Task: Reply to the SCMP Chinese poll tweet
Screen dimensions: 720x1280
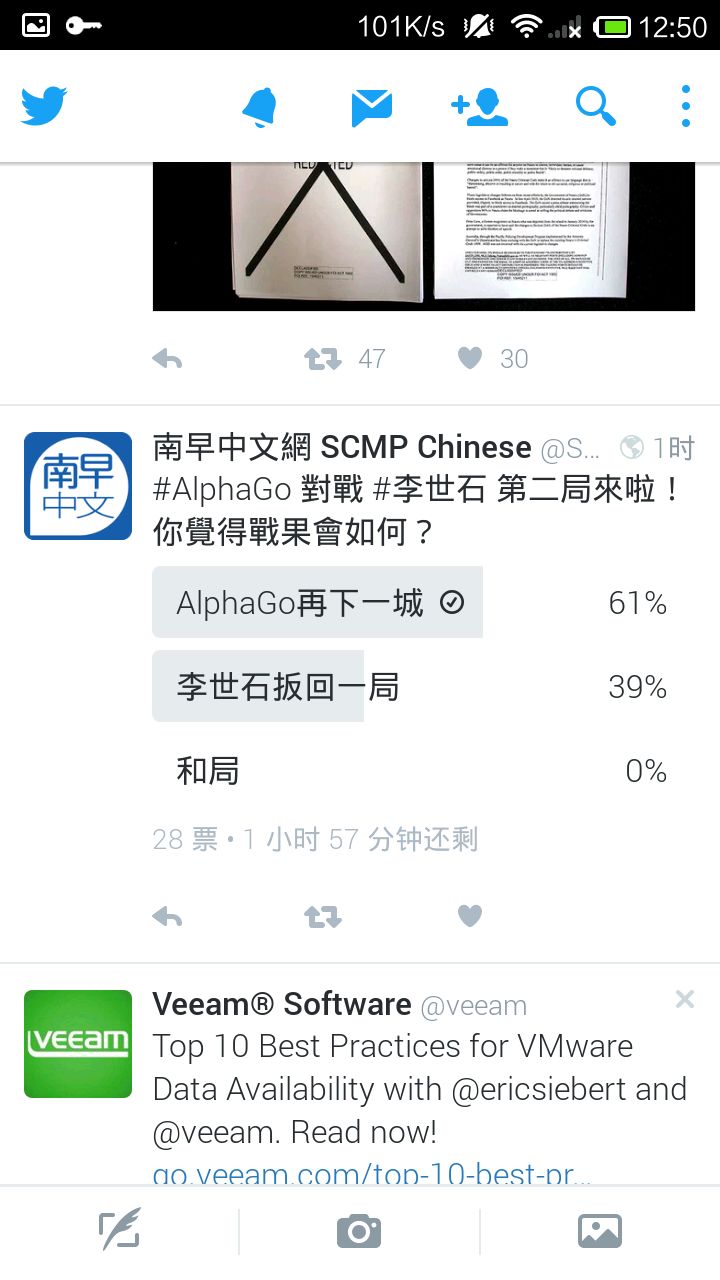Action: 167,916
